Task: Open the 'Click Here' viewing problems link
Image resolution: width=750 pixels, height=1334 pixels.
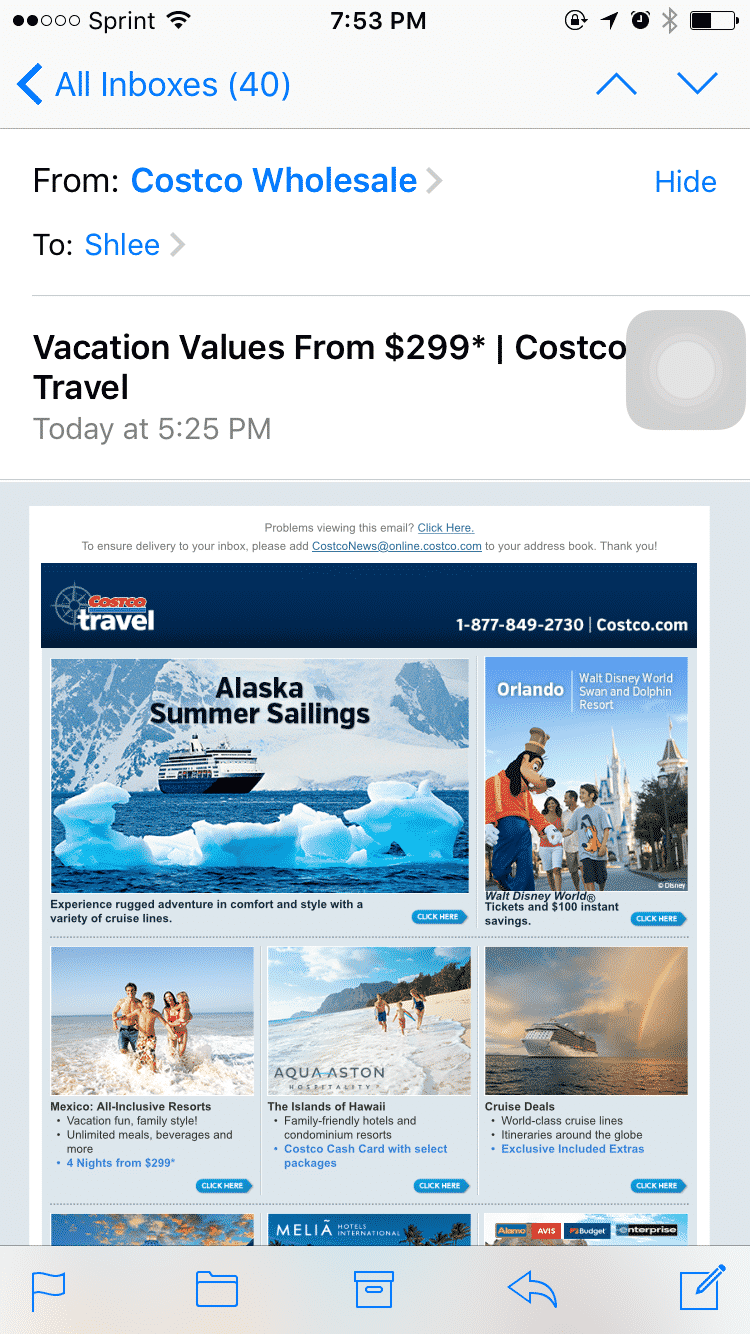Action: pos(445,528)
